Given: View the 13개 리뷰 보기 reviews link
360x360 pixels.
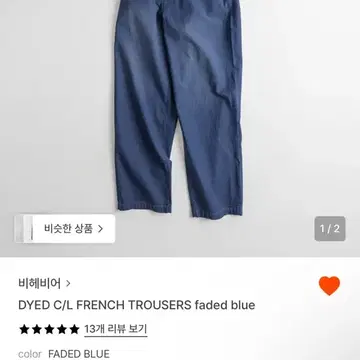Looking at the screenshot, I should [x=115, y=329].
